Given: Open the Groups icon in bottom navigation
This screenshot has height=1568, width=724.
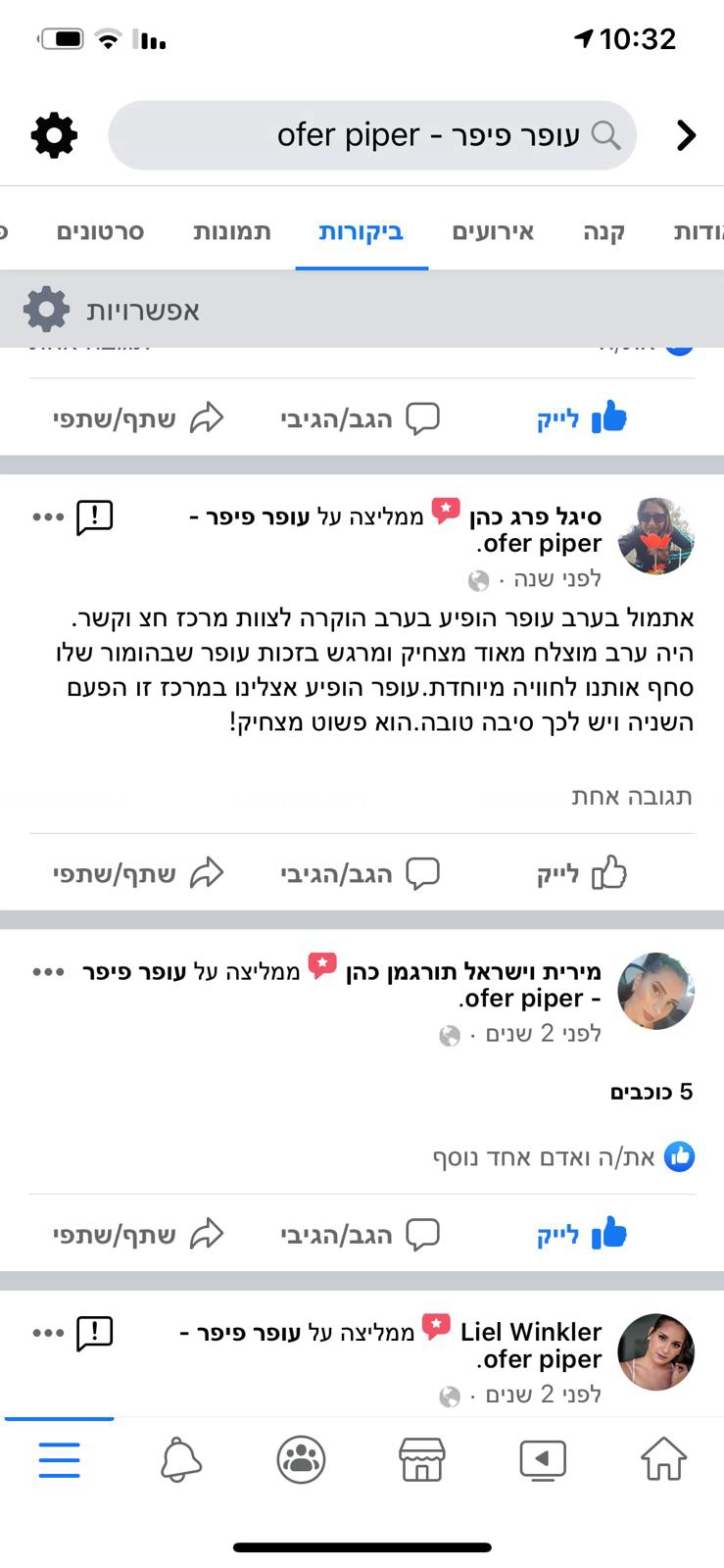Looking at the screenshot, I should coord(301,1458).
